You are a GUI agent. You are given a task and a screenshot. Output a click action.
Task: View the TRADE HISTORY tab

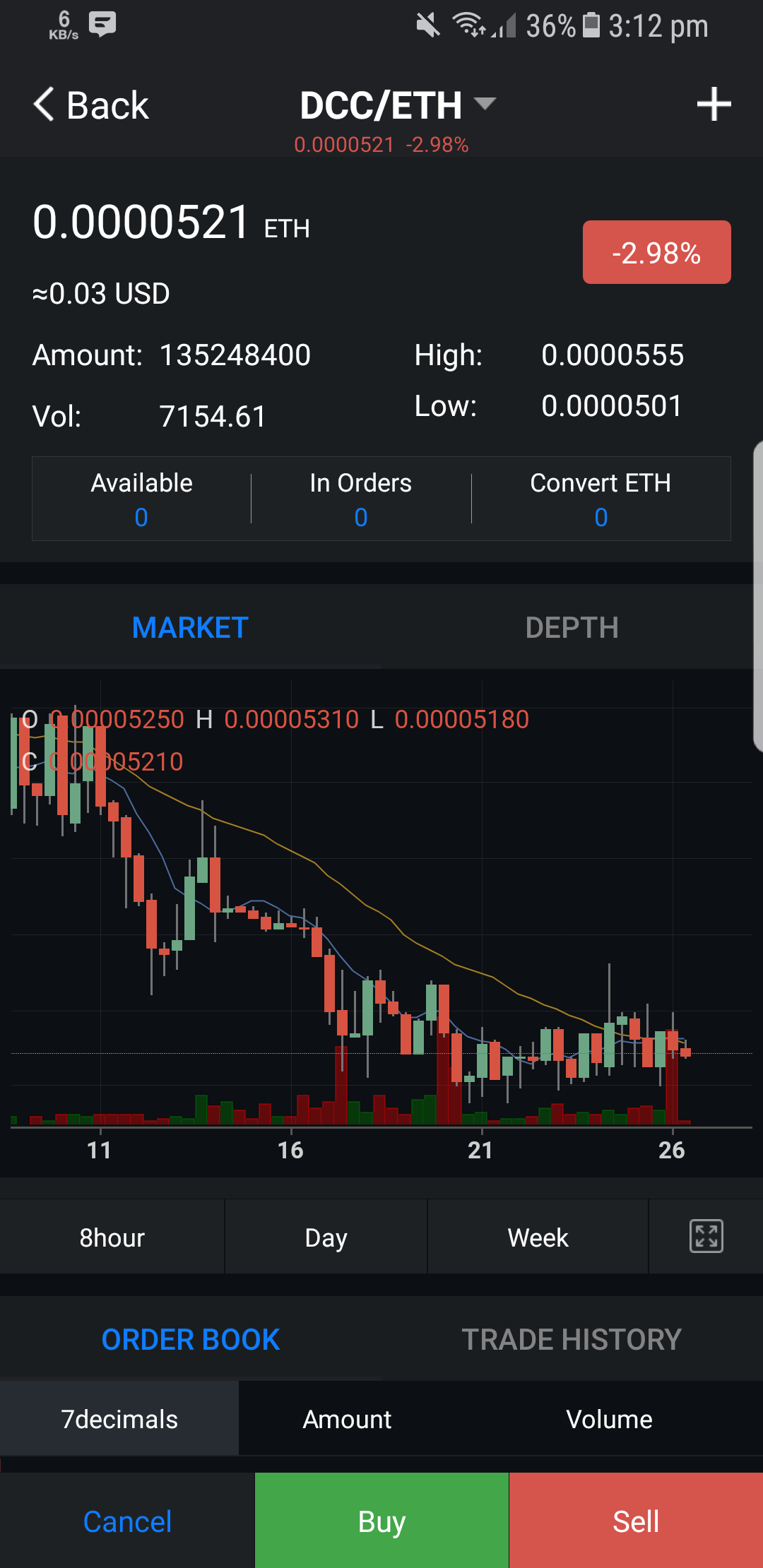tap(572, 1339)
